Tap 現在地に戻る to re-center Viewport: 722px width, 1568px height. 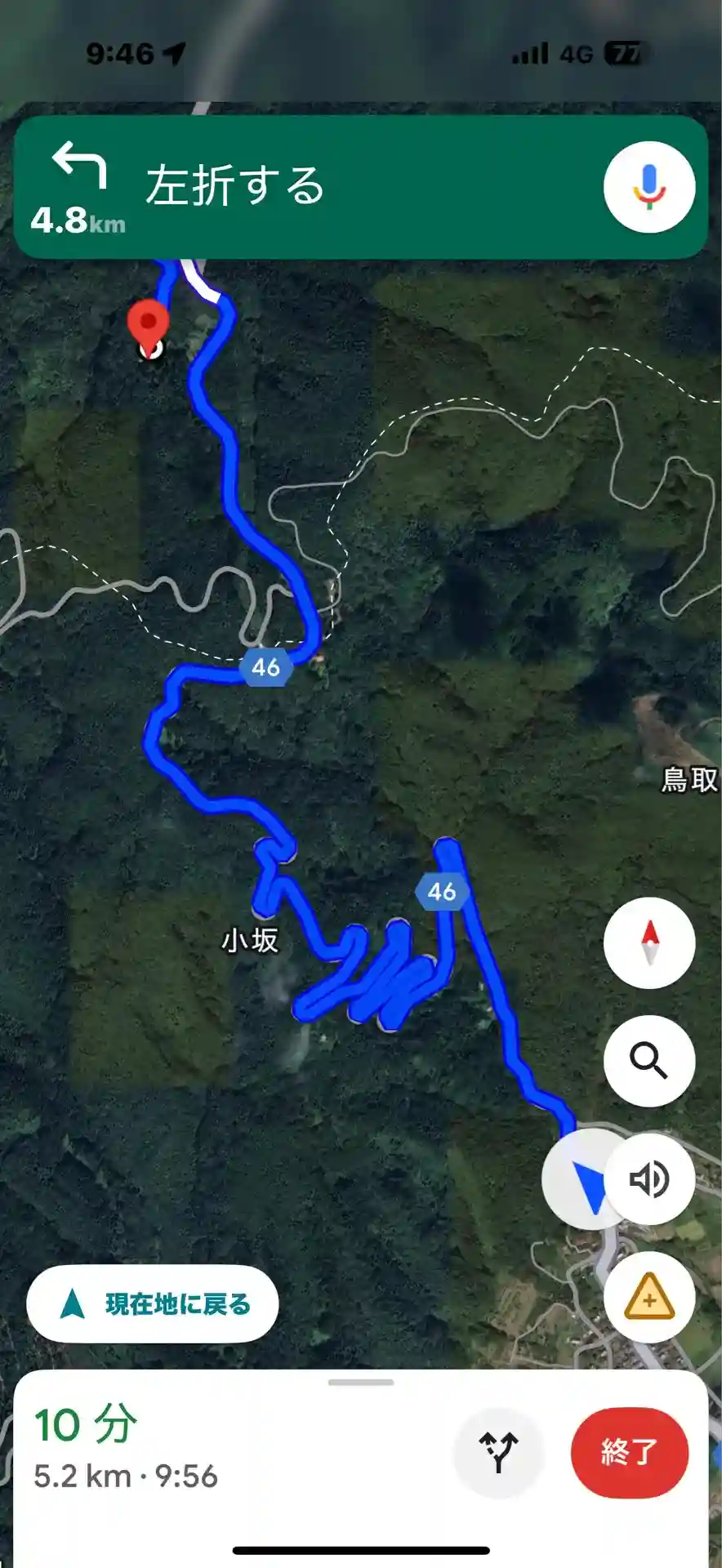[x=153, y=1304]
